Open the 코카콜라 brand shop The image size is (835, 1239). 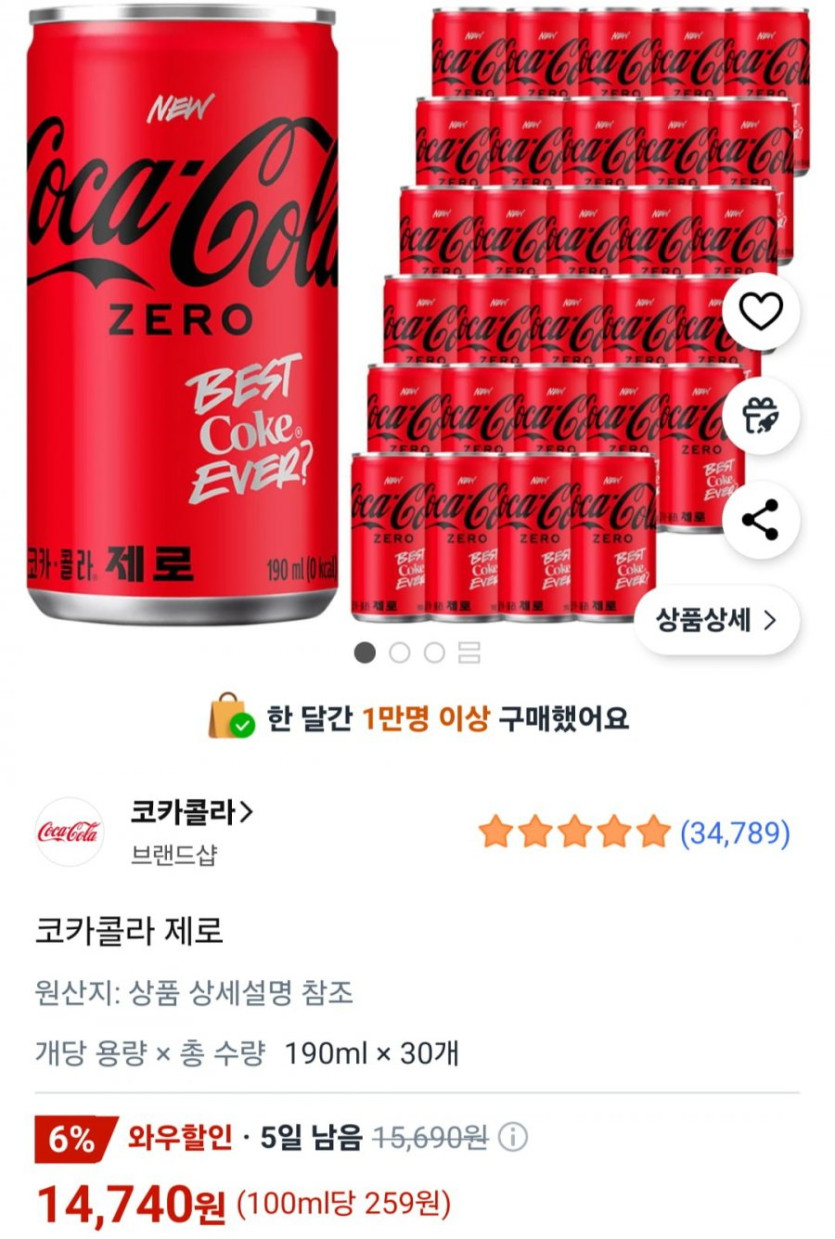click(x=191, y=813)
